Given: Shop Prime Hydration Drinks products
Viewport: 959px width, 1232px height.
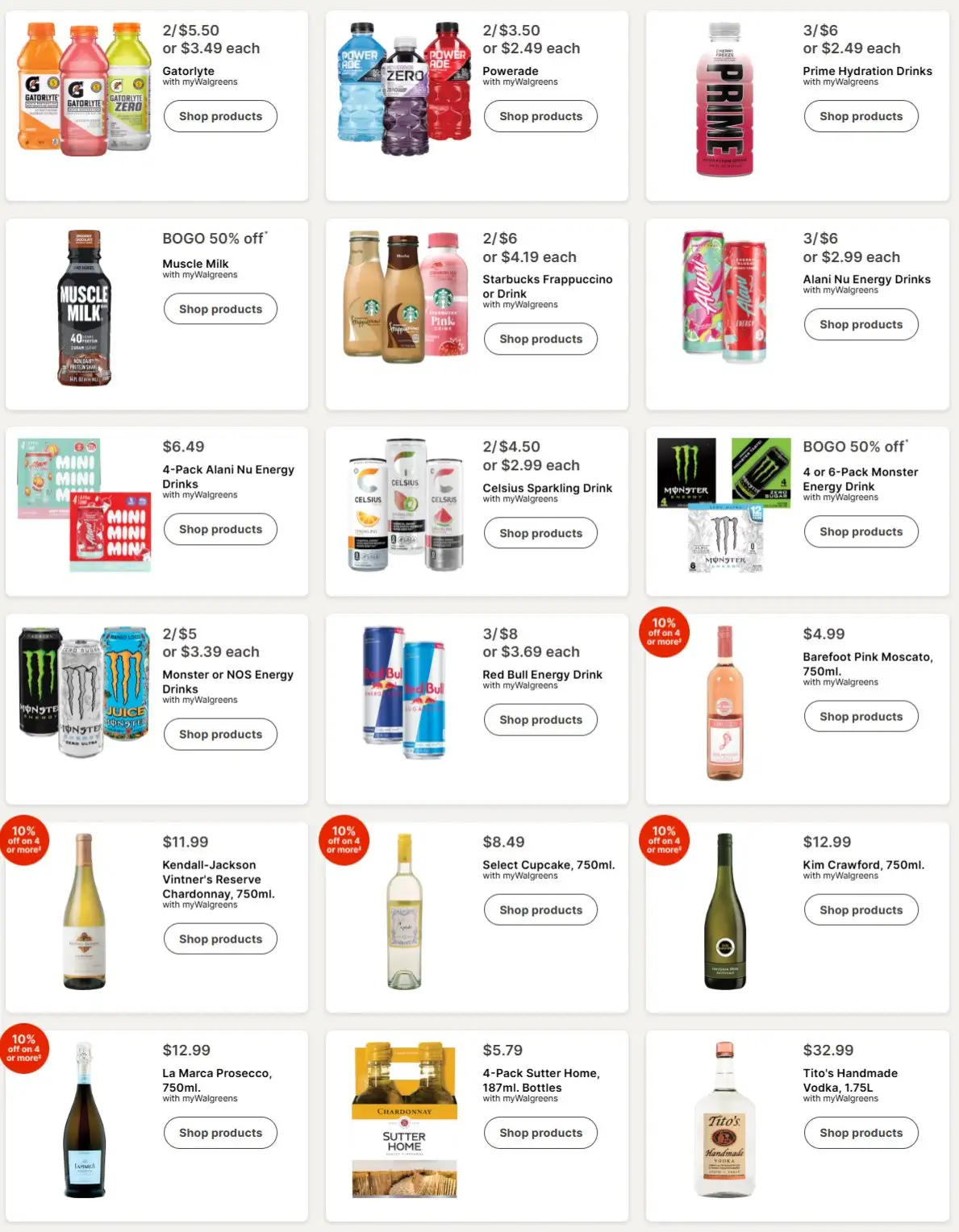Looking at the screenshot, I should [861, 116].
